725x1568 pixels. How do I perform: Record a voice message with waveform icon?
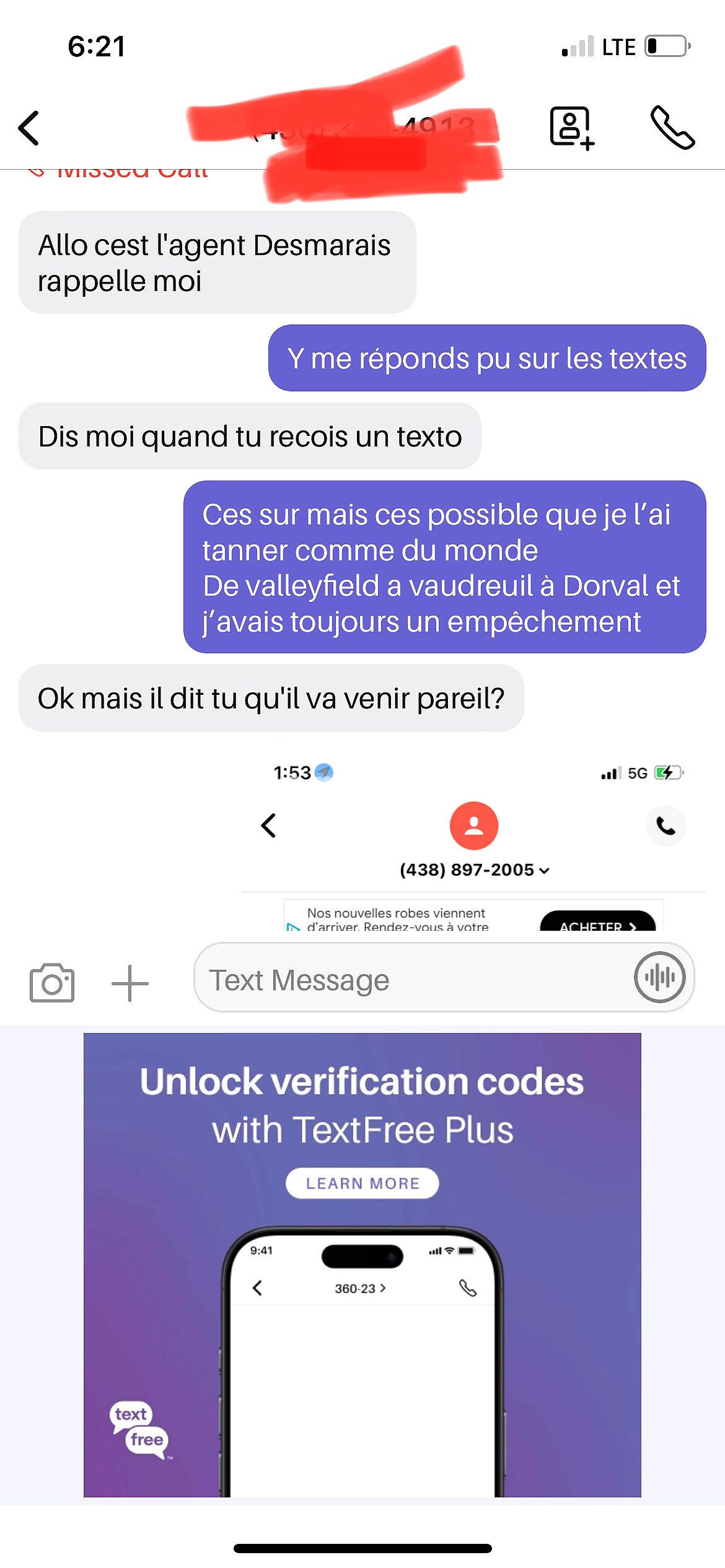(x=659, y=977)
